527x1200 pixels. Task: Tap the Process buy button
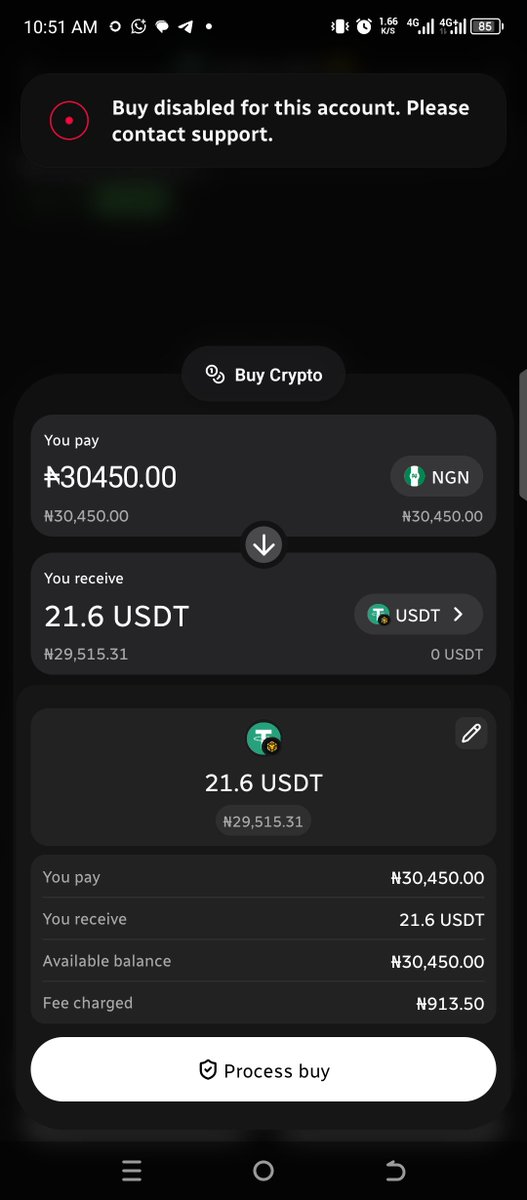263,1070
